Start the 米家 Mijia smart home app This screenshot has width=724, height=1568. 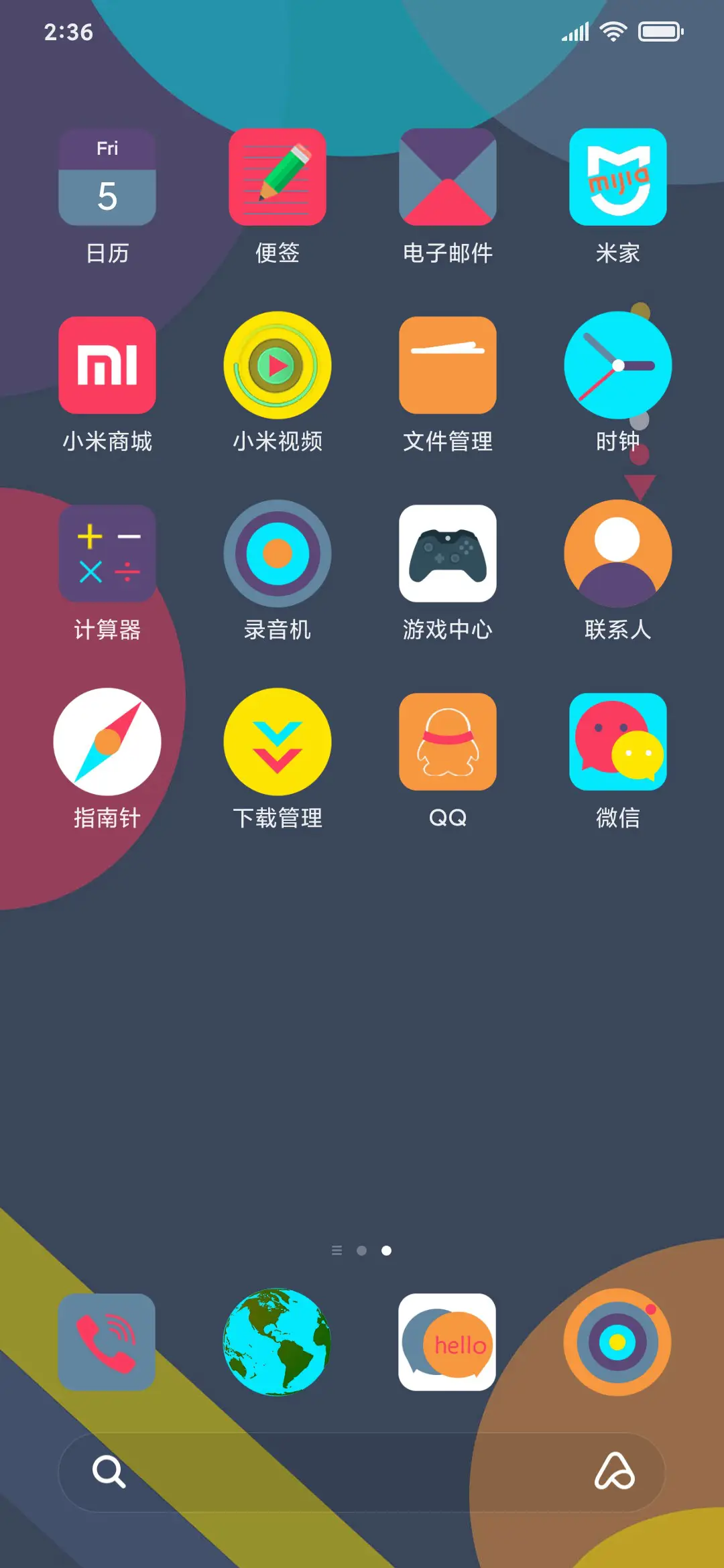pos(617,176)
